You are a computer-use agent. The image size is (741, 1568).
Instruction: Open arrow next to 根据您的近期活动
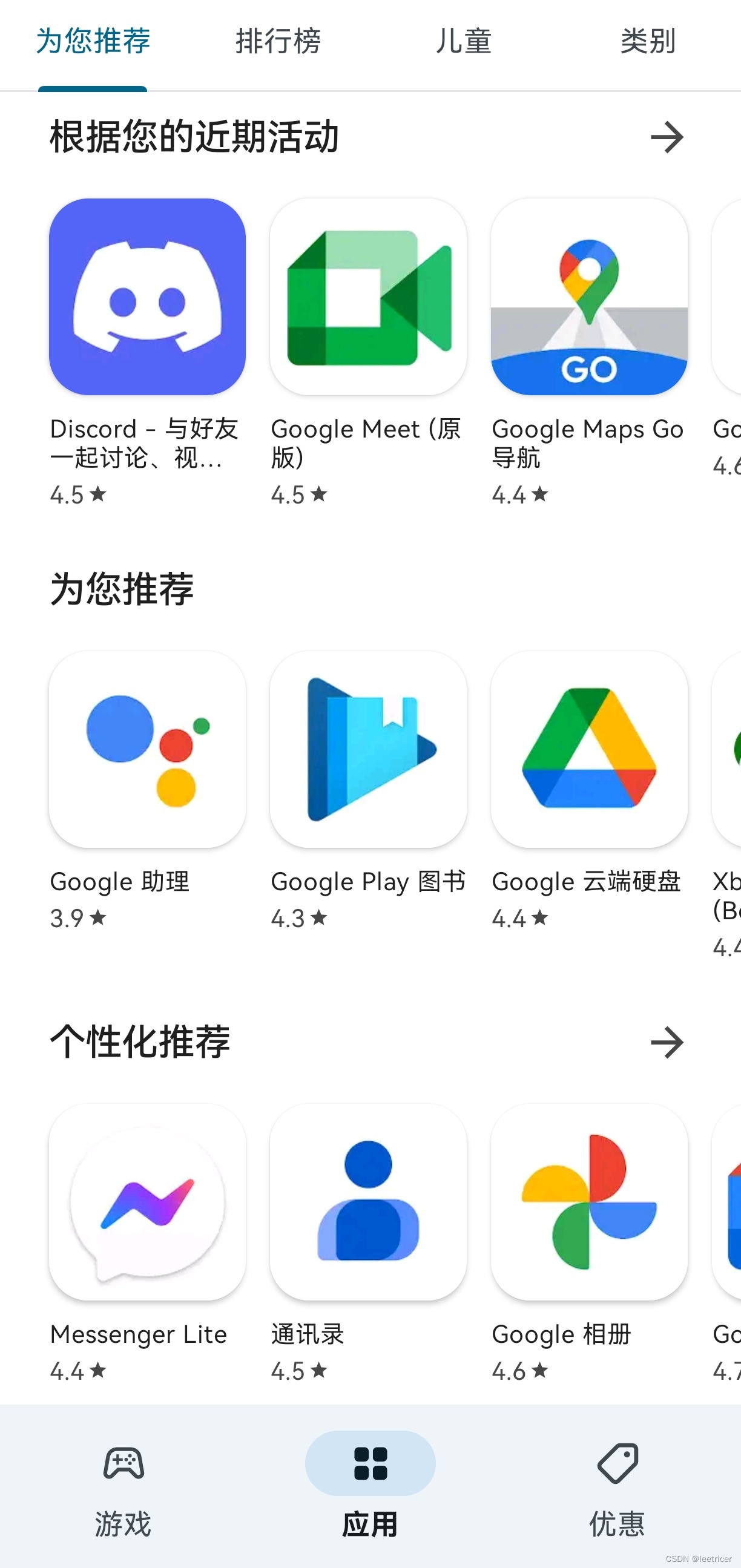[666, 137]
